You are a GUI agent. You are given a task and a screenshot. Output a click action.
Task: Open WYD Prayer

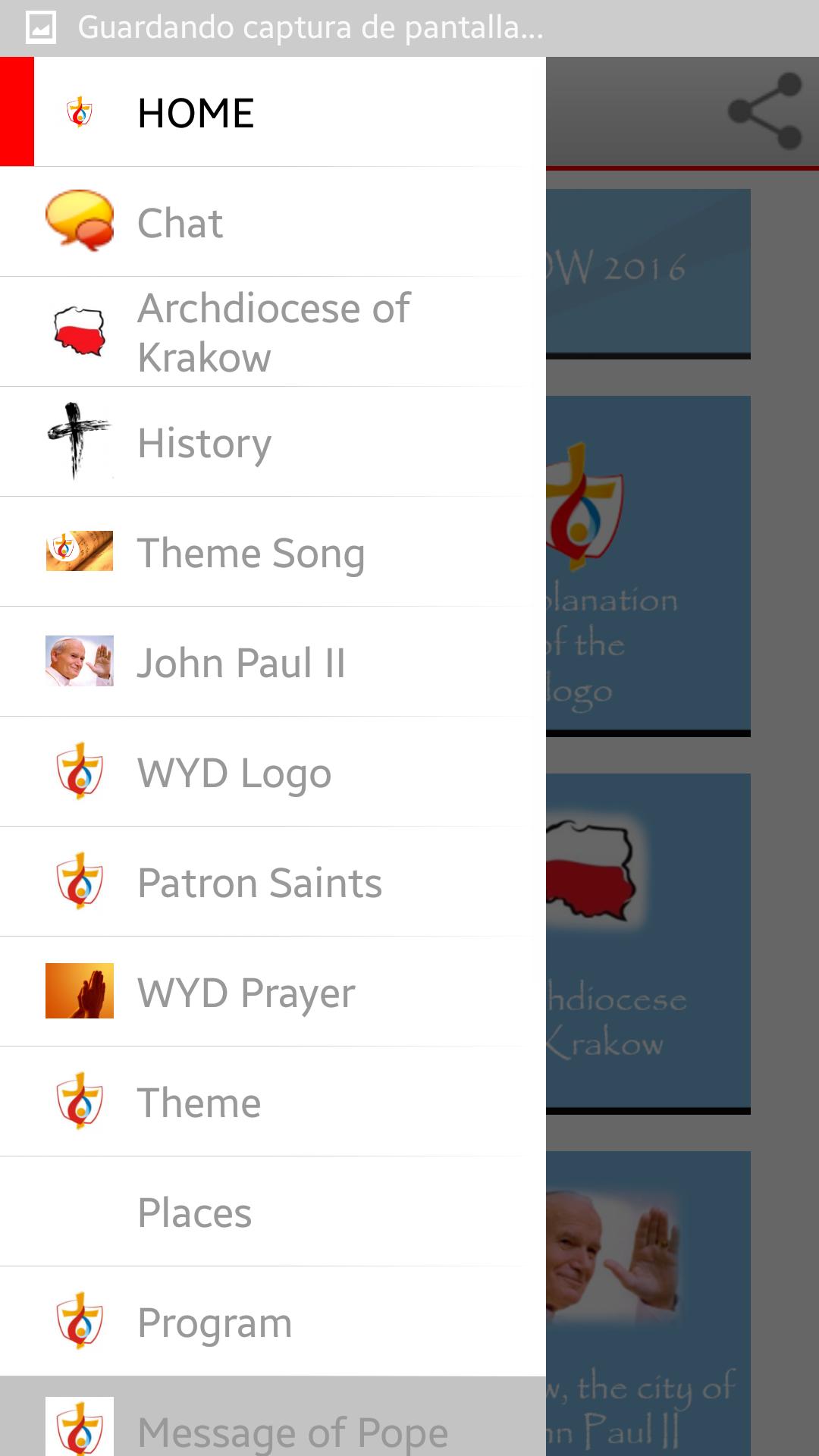(273, 992)
